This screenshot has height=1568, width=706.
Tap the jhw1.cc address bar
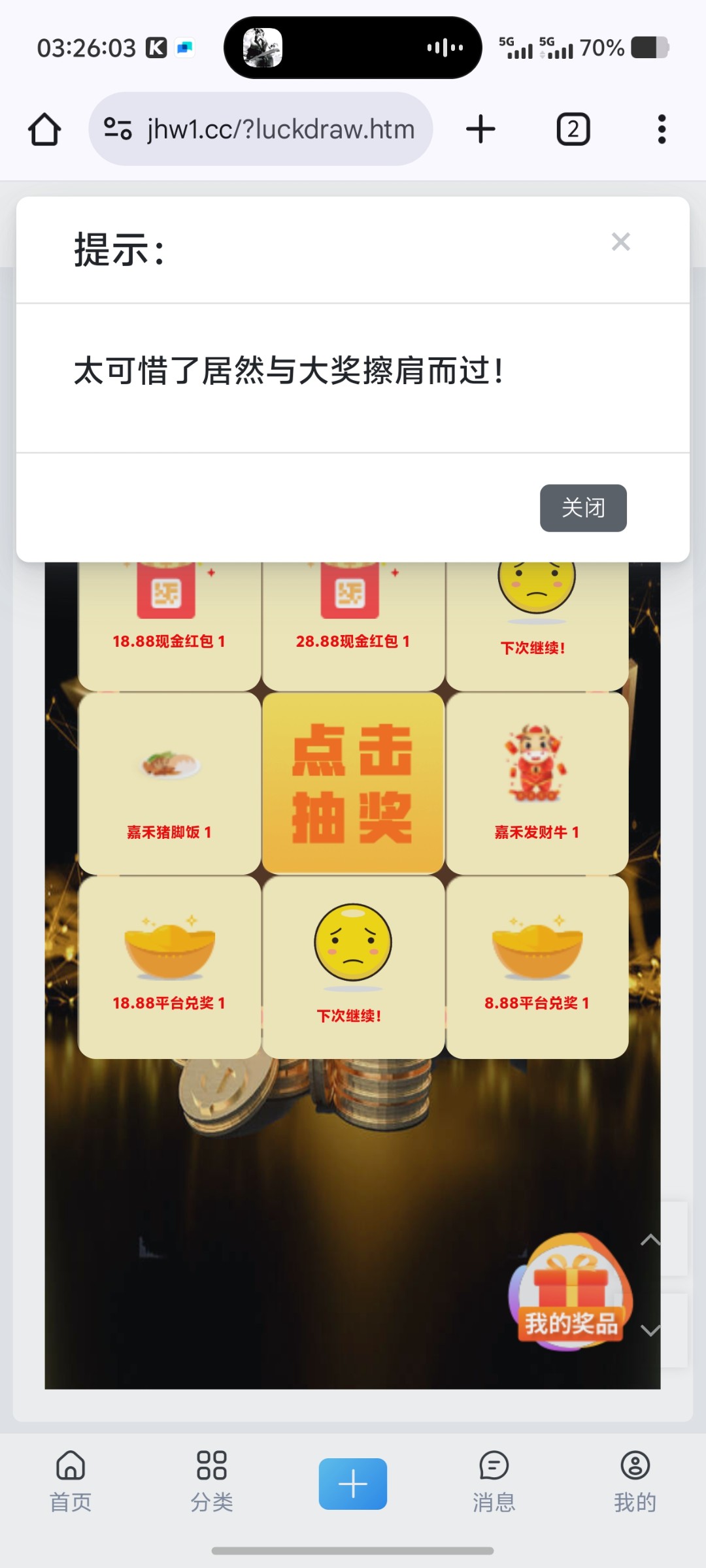click(260, 129)
